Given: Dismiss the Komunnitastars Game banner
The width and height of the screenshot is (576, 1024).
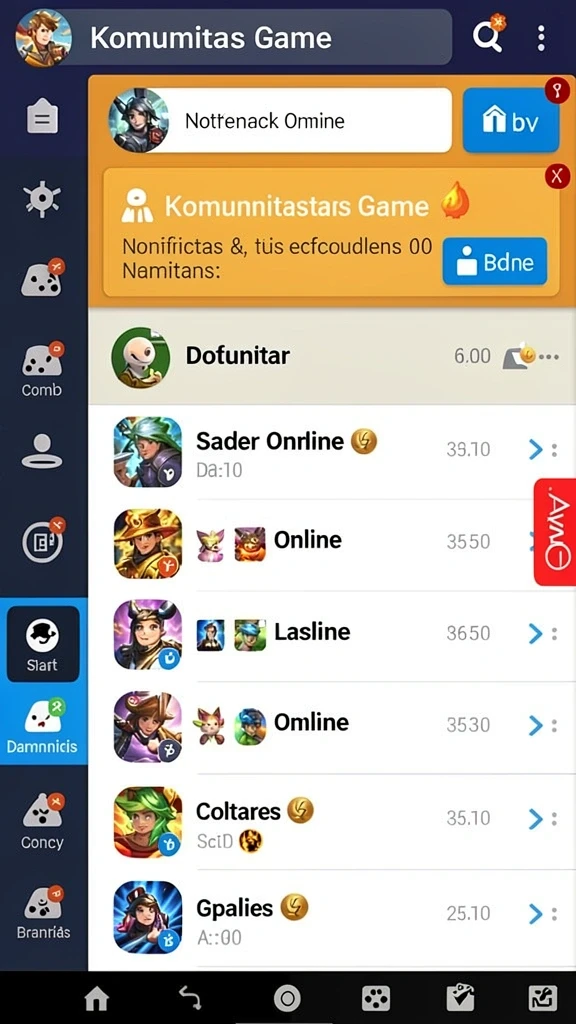Looking at the screenshot, I should click(557, 176).
